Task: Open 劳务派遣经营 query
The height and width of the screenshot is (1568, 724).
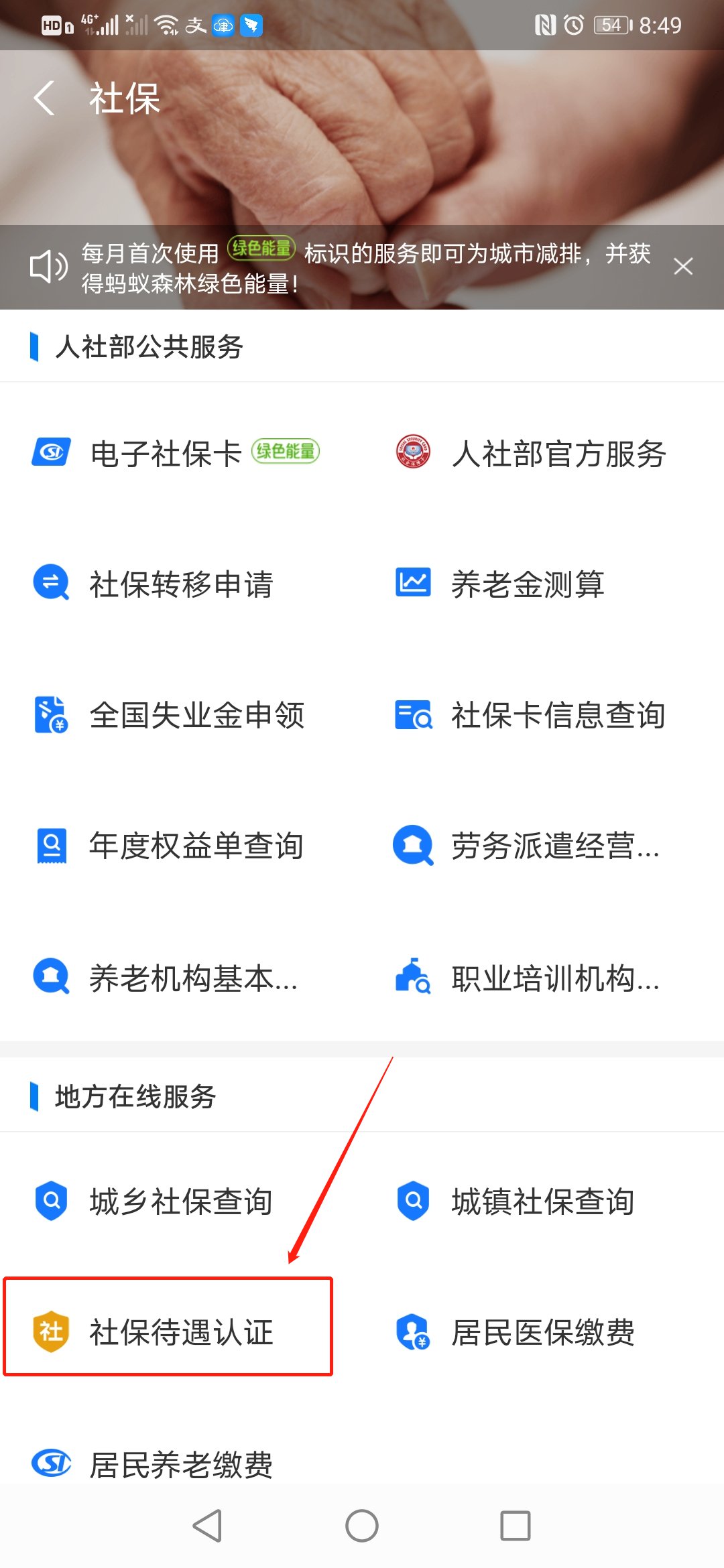Action: [555, 846]
